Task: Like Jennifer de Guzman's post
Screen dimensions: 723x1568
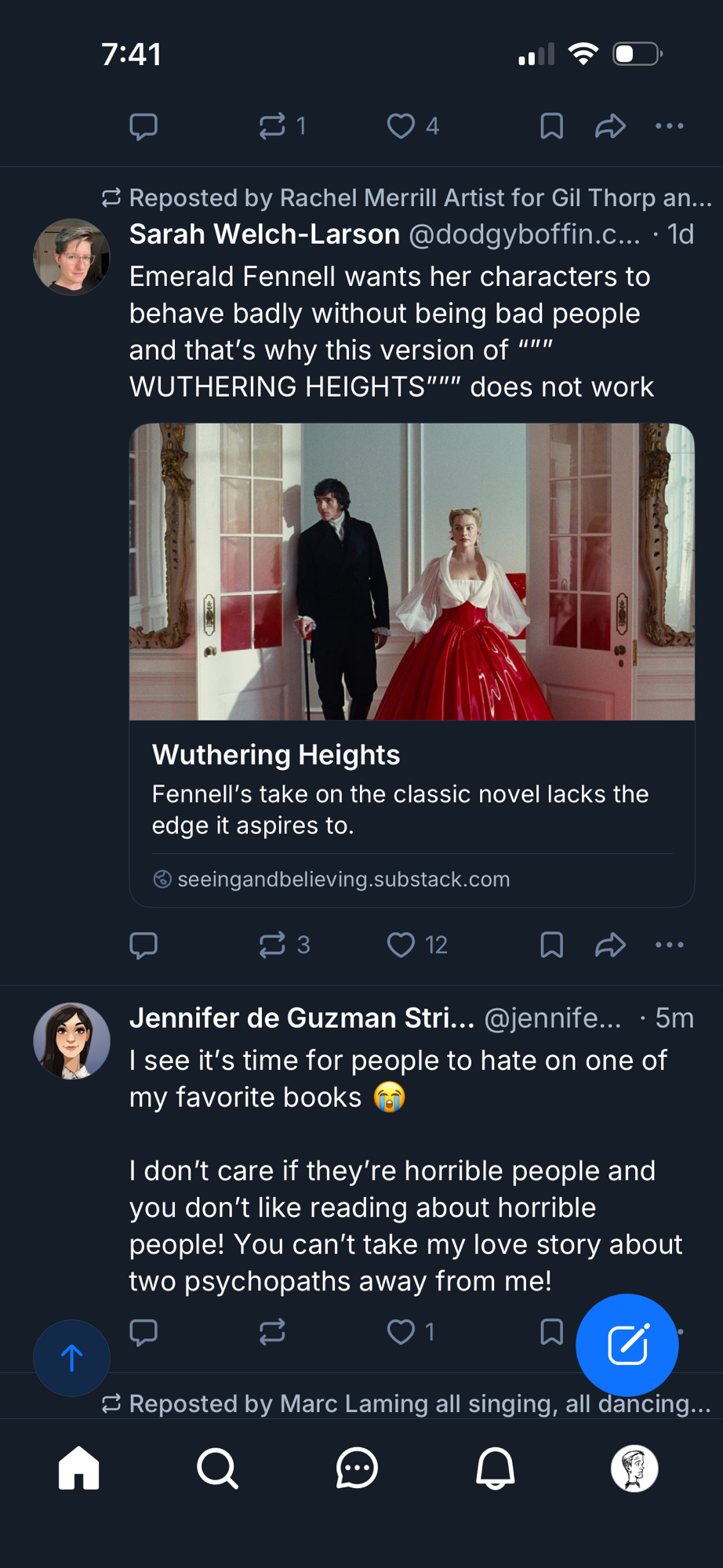Action: [x=401, y=1331]
